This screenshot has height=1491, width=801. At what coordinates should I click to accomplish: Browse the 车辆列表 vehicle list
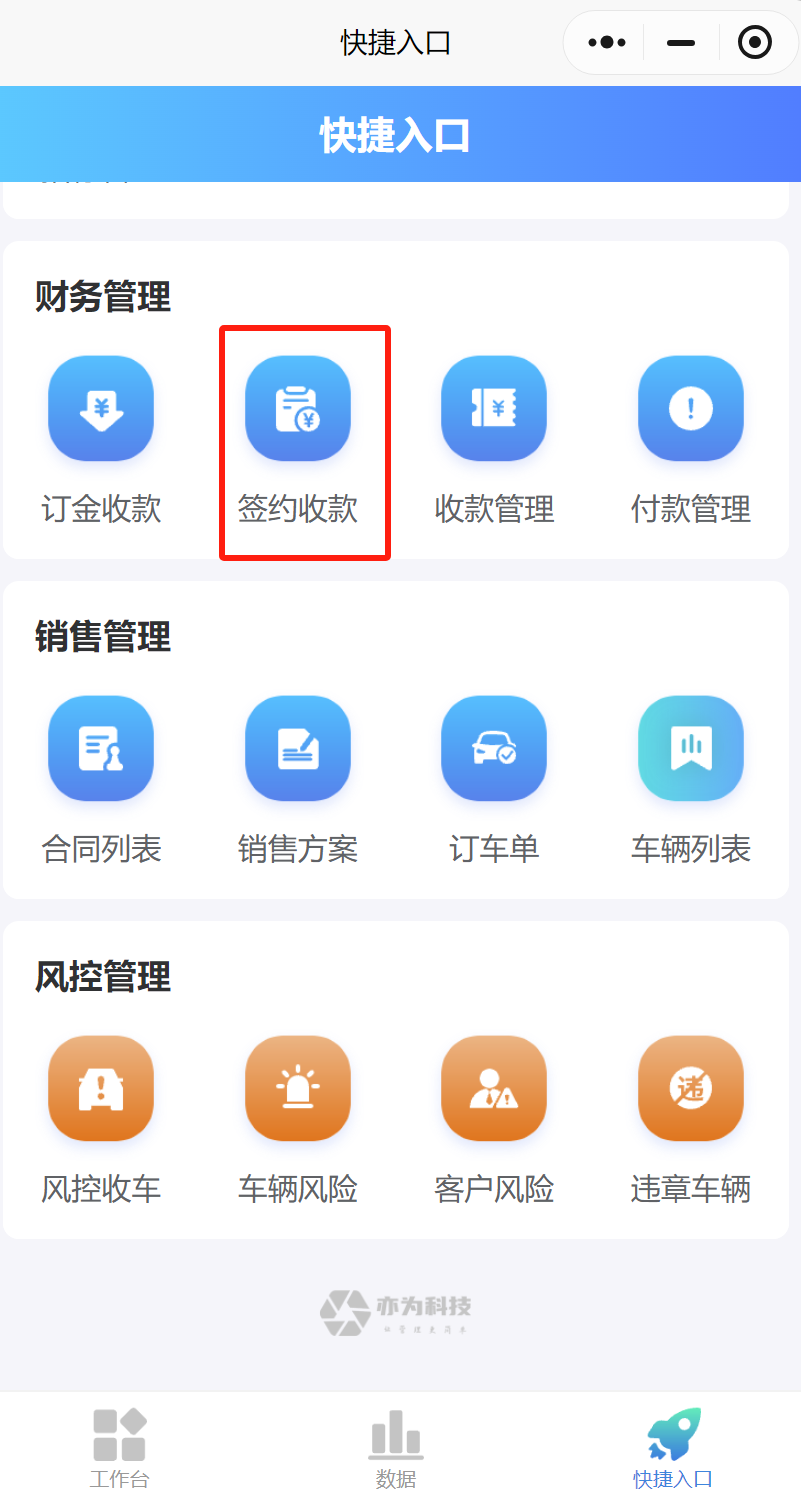pos(691,749)
